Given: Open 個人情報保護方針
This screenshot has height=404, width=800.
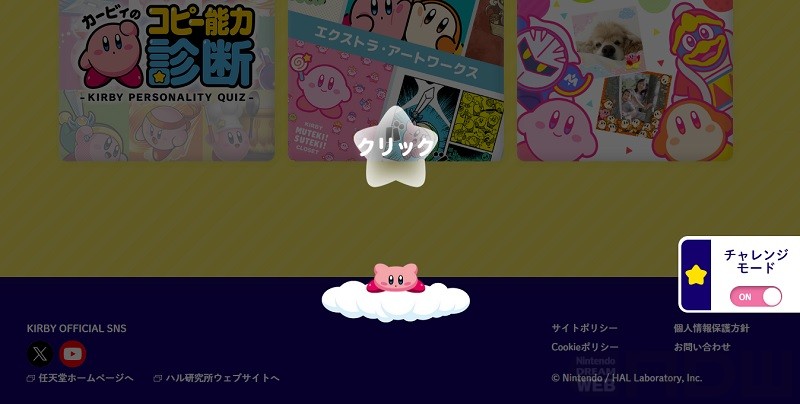Looking at the screenshot, I should pyautogui.click(x=711, y=328).
